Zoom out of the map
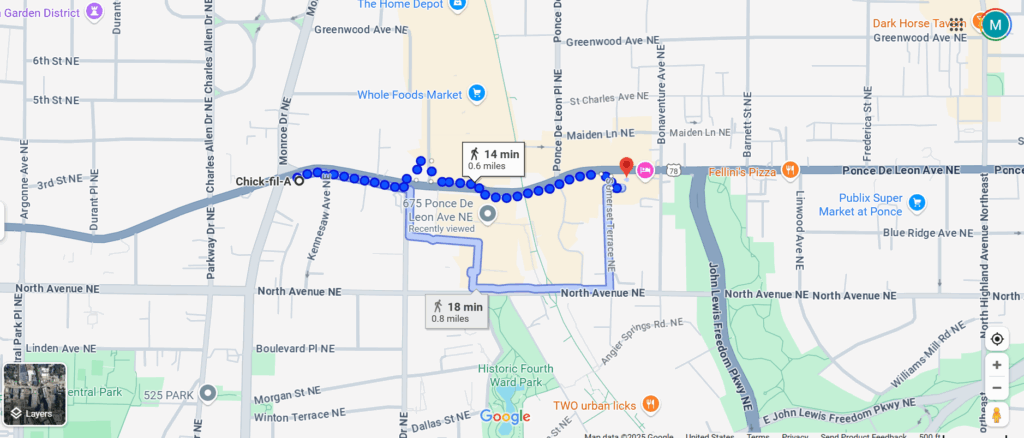The height and width of the screenshot is (438, 1024). [997, 389]
